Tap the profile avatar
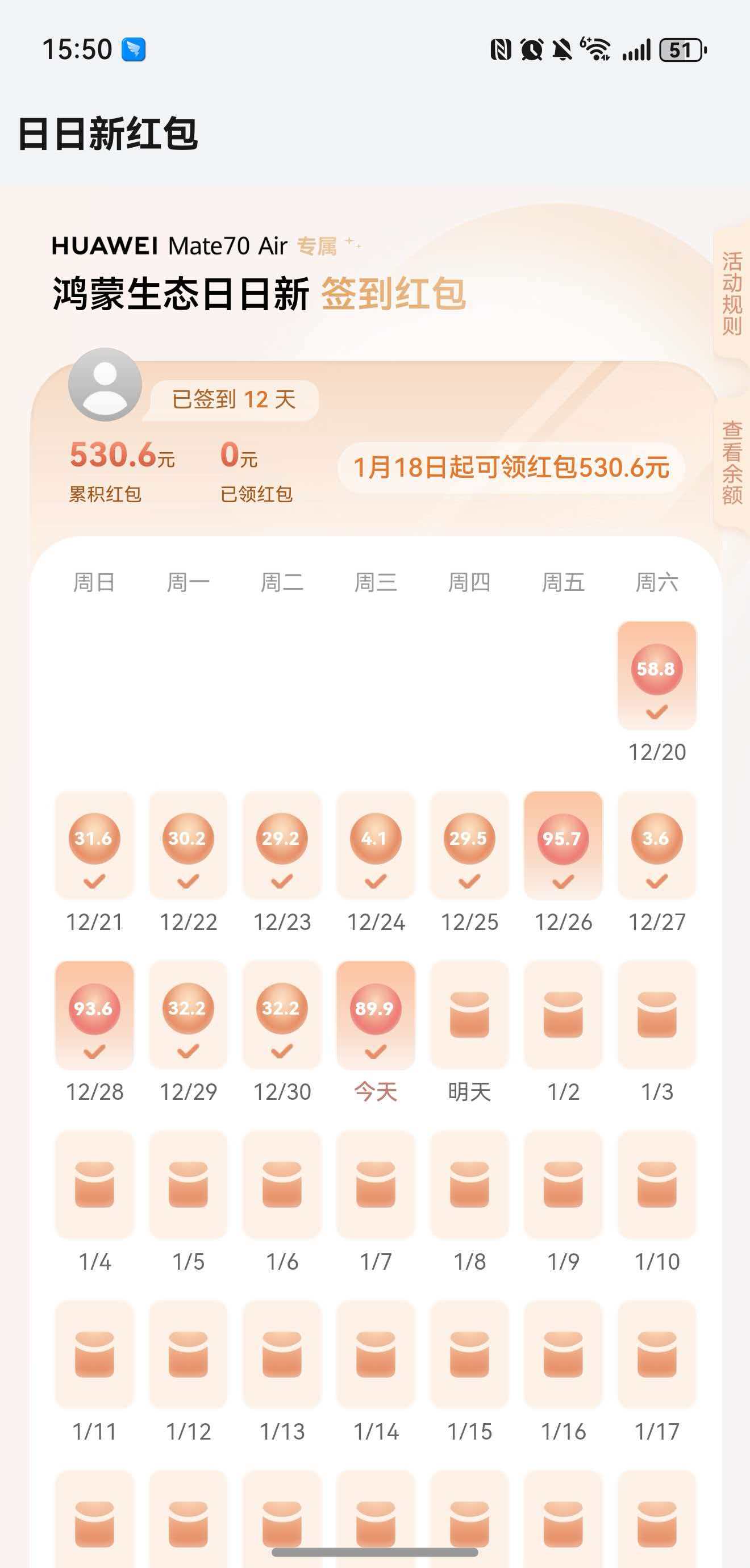 pos(105,385)
